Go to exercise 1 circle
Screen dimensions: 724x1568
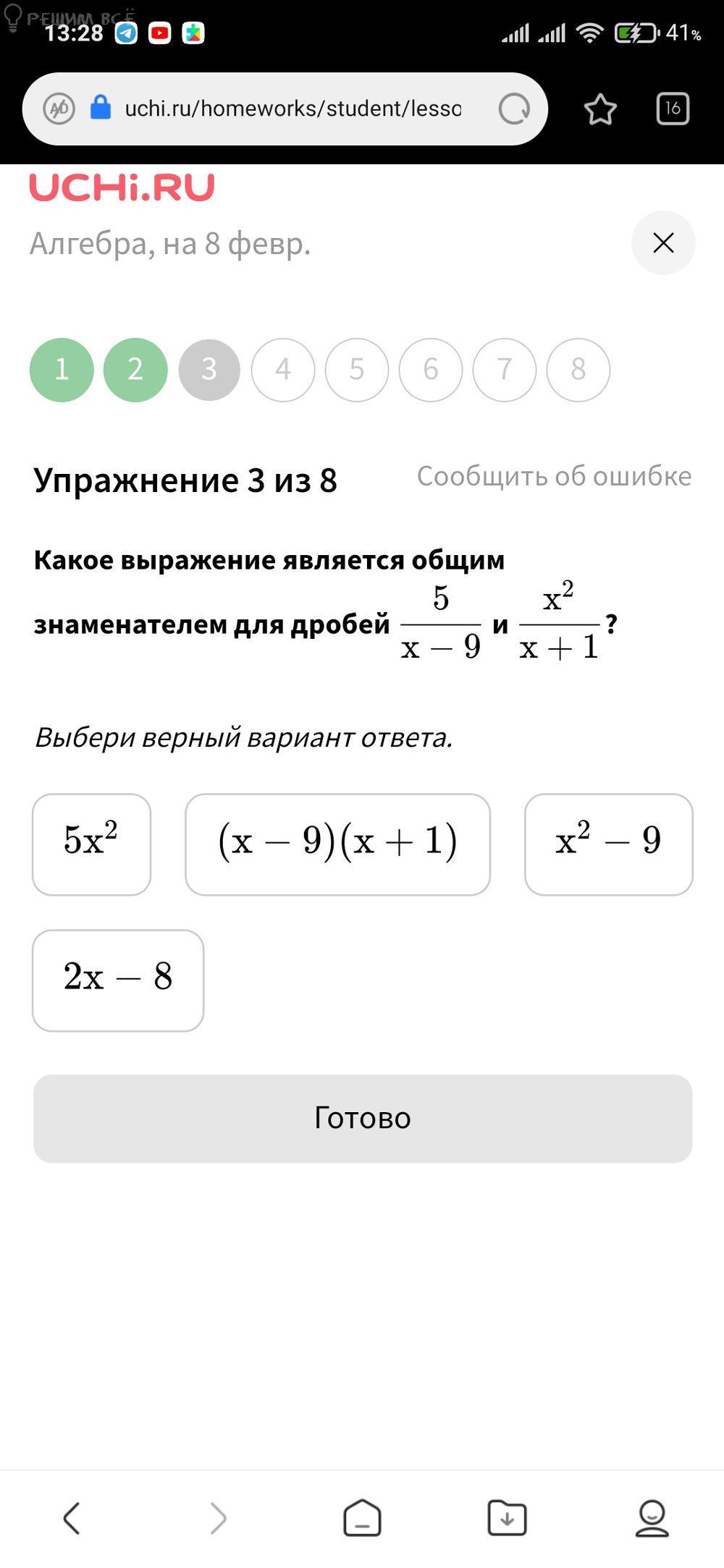pos(62,370)
